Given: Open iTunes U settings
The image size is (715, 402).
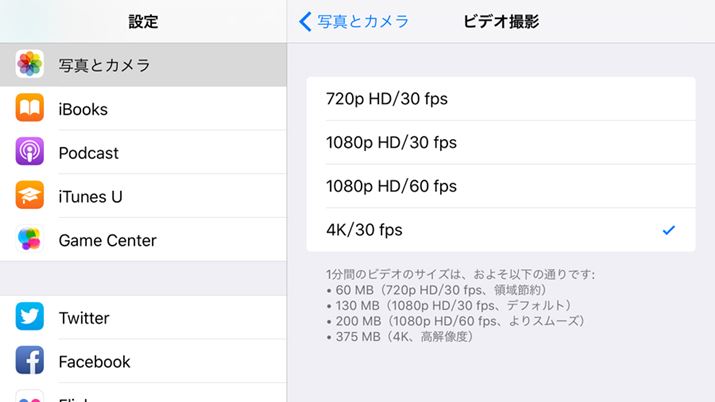Looking at the screenshot, I should 143,197.
